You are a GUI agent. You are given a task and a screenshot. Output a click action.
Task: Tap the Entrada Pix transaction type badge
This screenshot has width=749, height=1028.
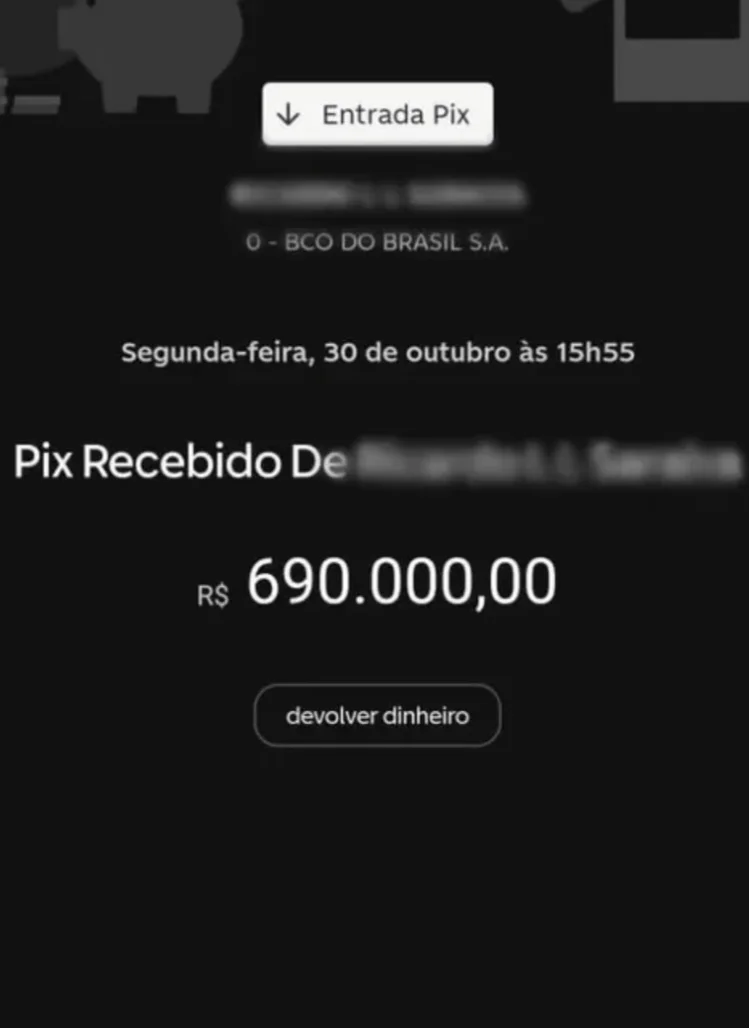pos(376,113)
